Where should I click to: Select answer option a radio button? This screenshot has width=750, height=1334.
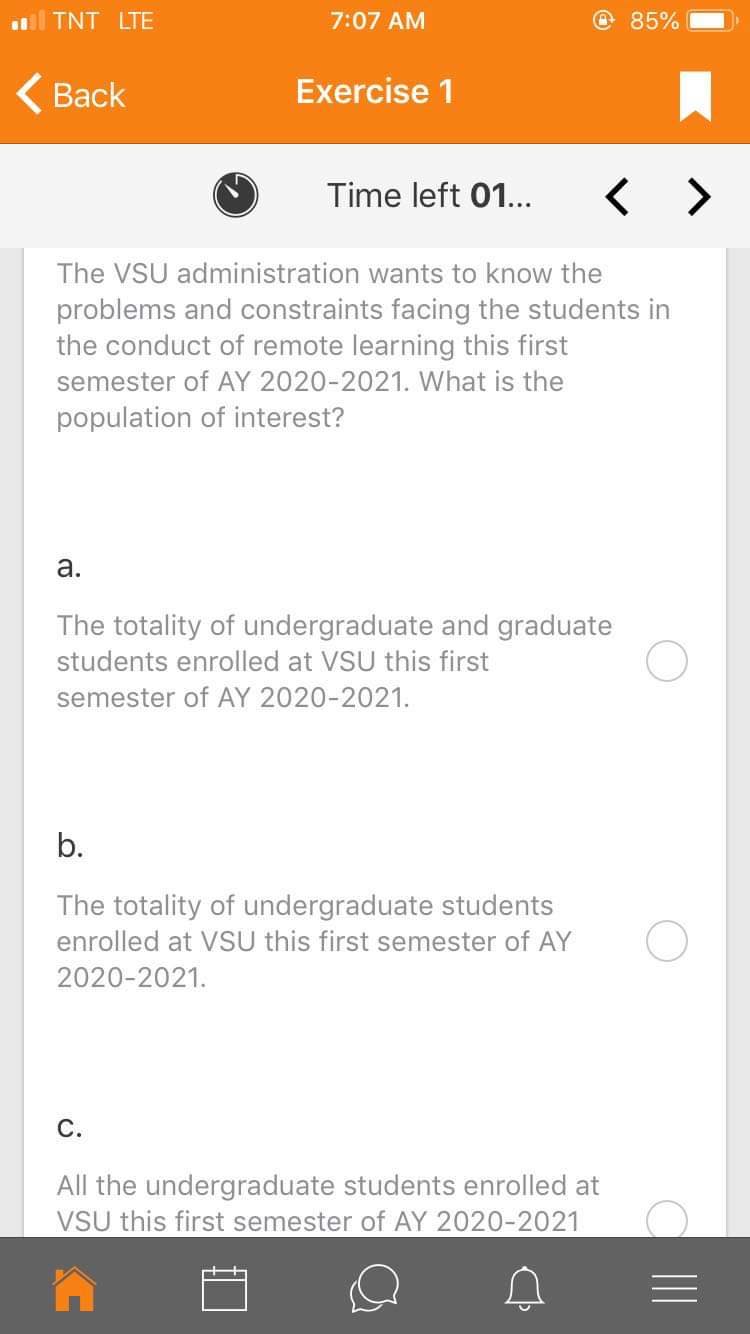point(666,660)
